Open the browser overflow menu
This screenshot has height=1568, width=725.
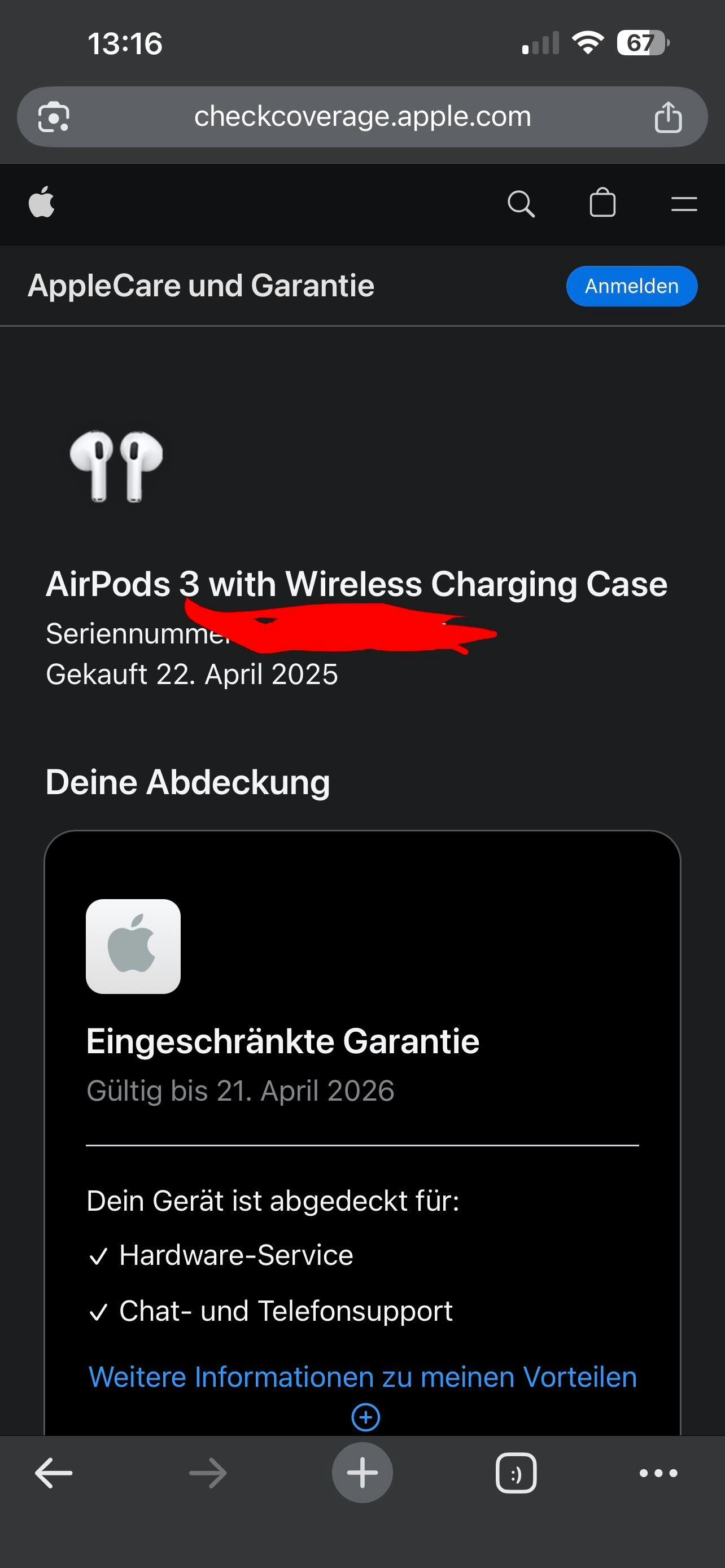(658, 1473)
